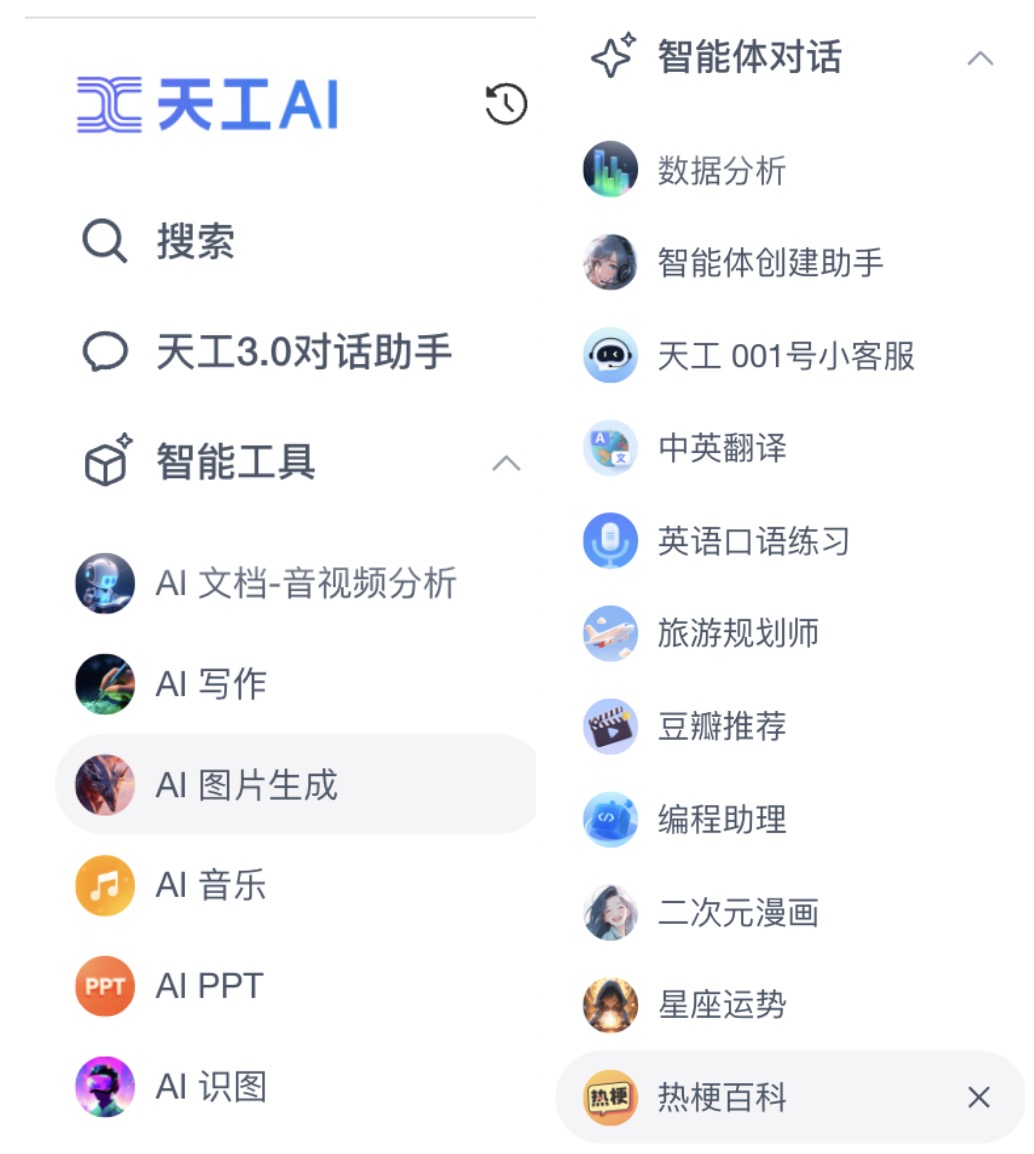
Task: Open AI PPT tool
Action: click(208, 986)
